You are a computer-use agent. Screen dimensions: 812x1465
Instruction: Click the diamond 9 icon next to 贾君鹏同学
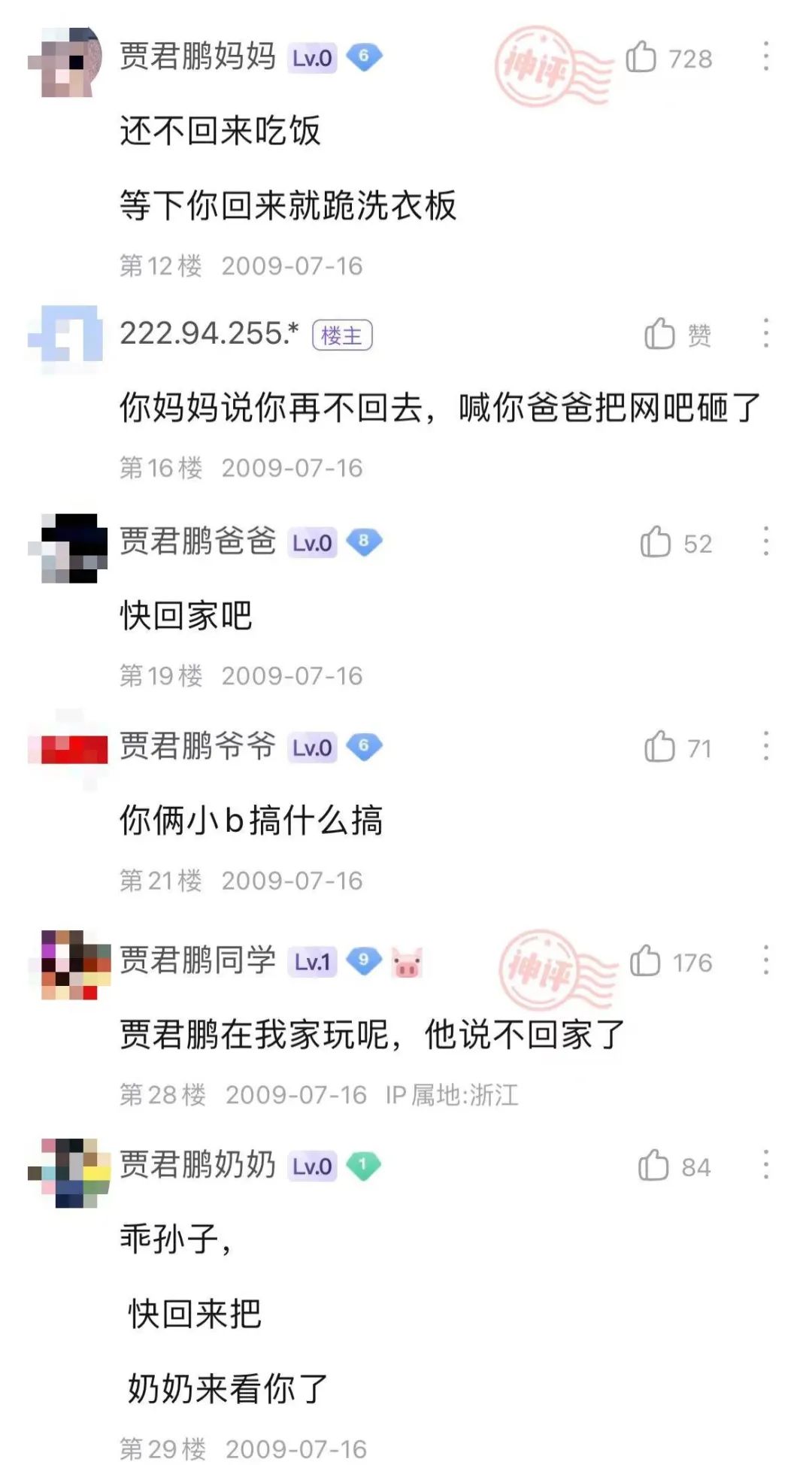coord(363,960)
